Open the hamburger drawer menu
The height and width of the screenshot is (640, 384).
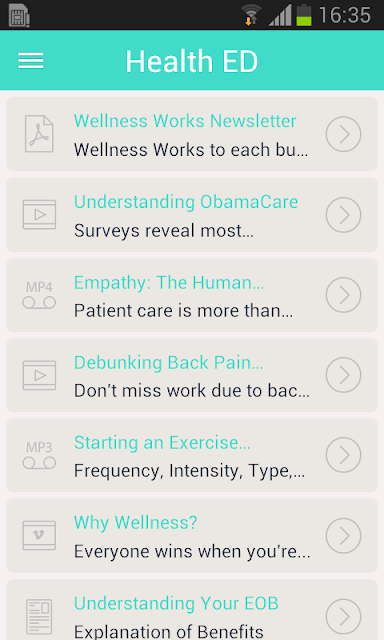[x=31, y=61]
